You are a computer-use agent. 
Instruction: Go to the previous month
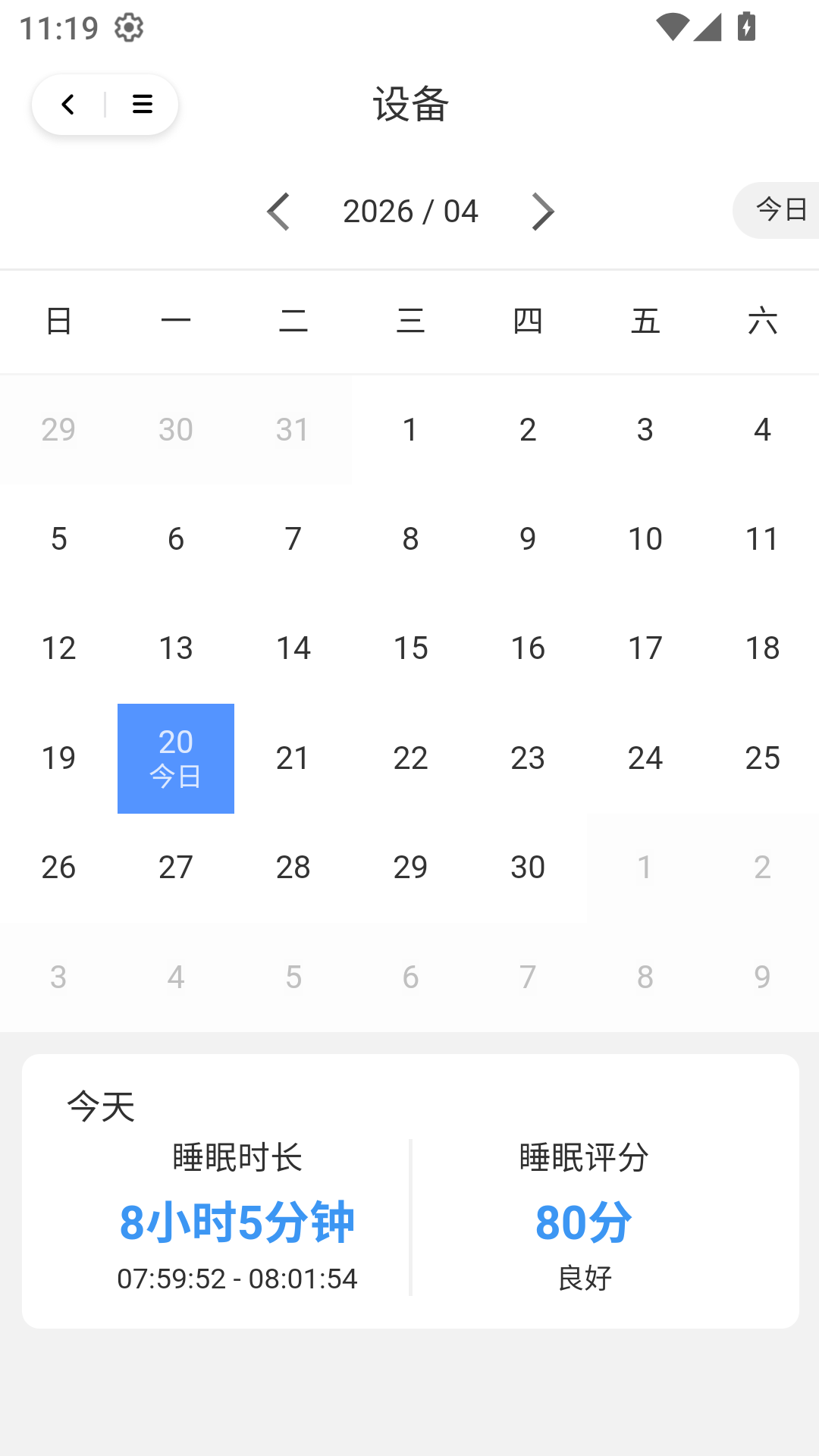278,212
